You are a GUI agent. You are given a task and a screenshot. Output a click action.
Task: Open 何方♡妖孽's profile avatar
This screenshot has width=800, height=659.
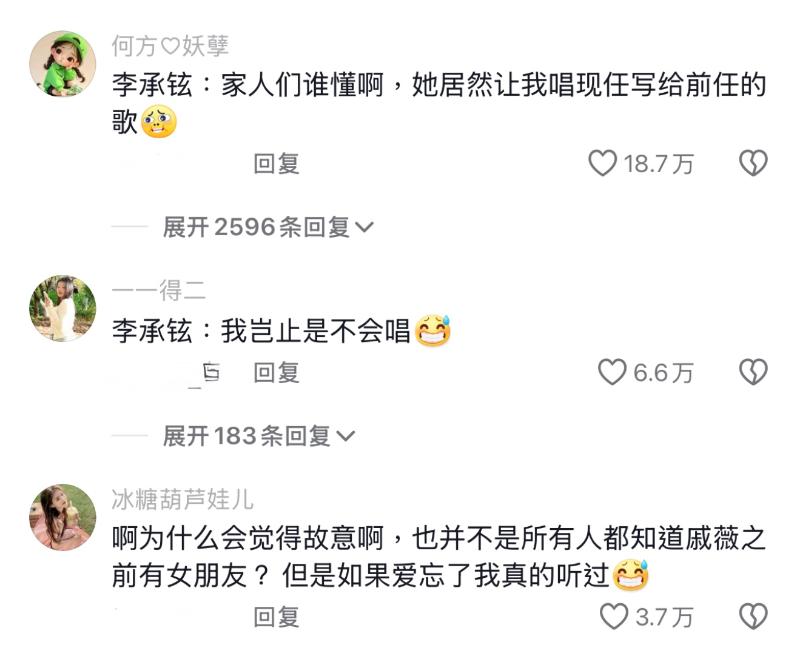[x=63, y=63]
